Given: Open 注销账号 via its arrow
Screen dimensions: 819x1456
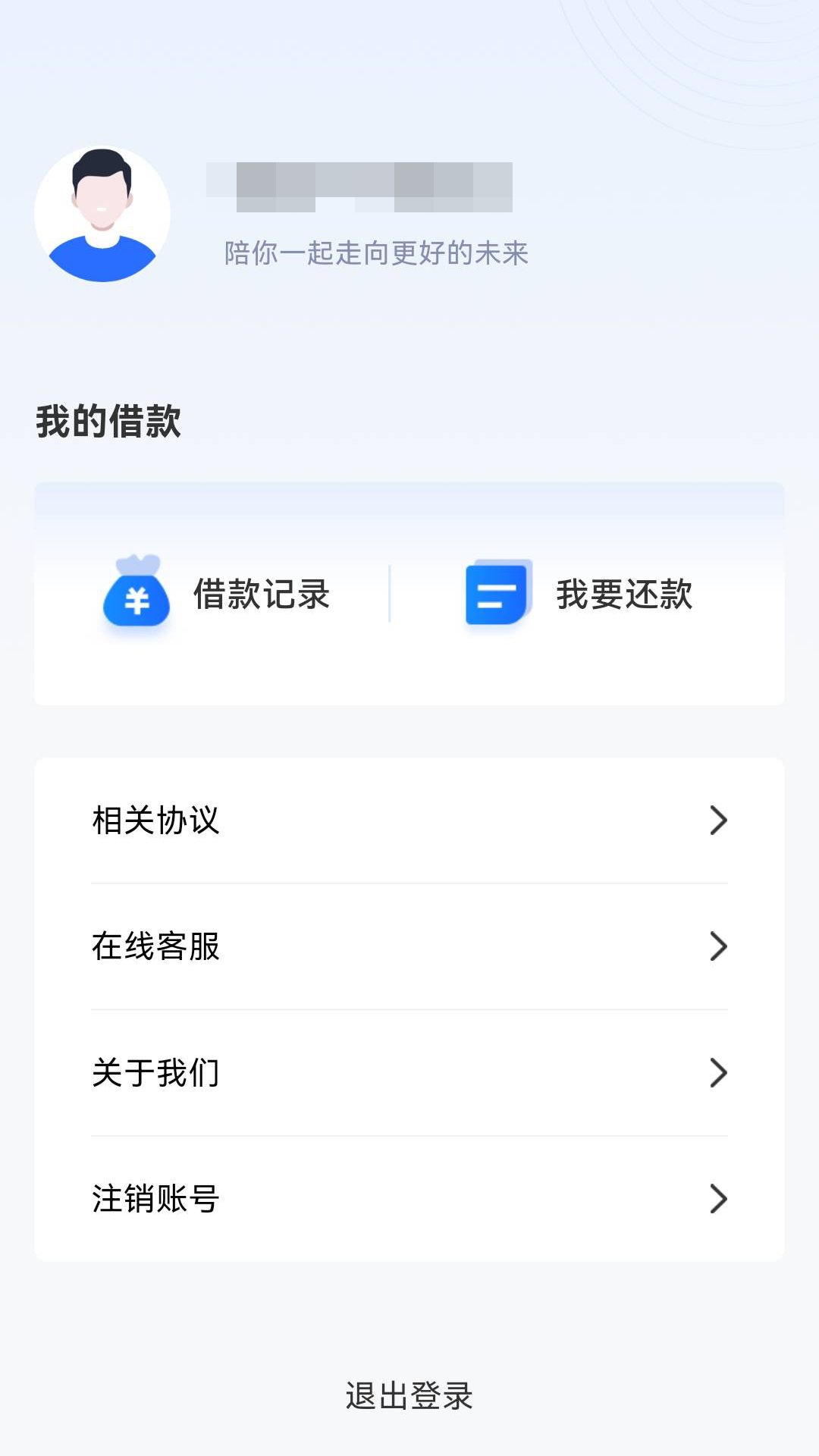Looking at the screenshot, I should [x=717, y=1198].
